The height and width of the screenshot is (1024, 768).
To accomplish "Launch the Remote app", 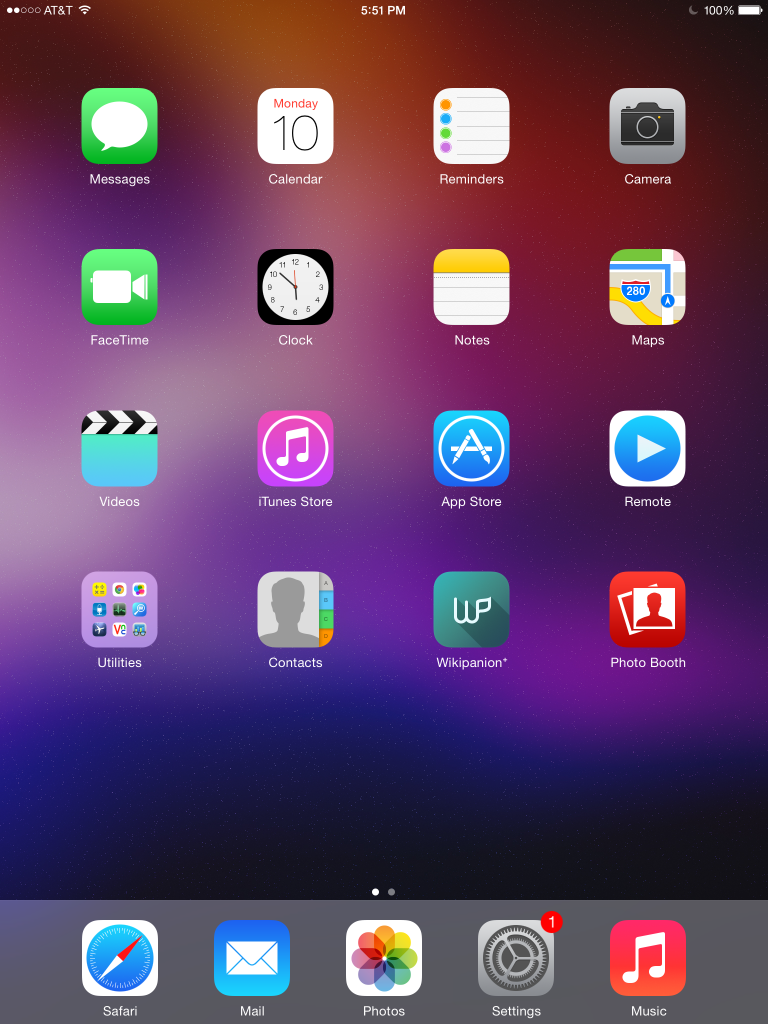I will coord(647,448).
